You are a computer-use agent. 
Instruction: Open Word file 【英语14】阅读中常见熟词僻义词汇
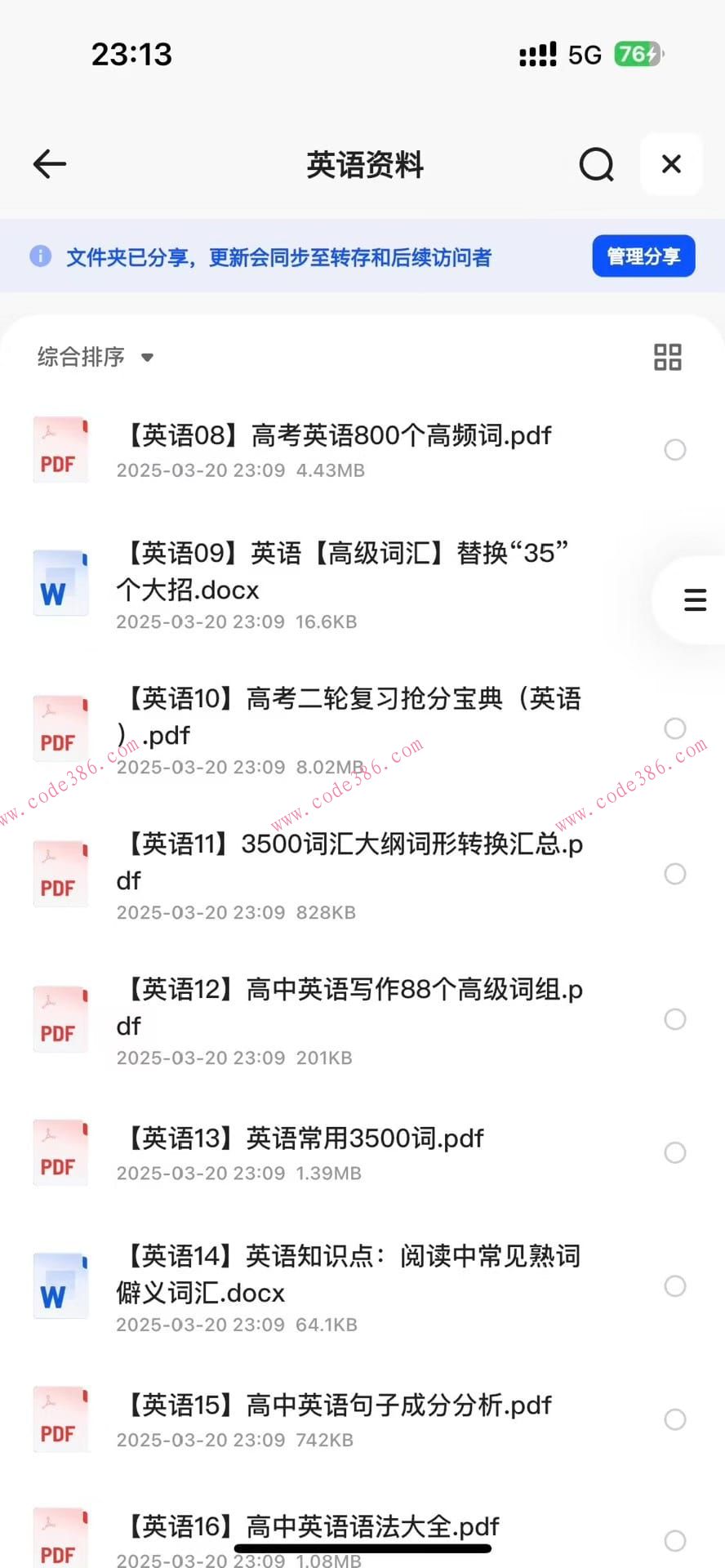349,1274
